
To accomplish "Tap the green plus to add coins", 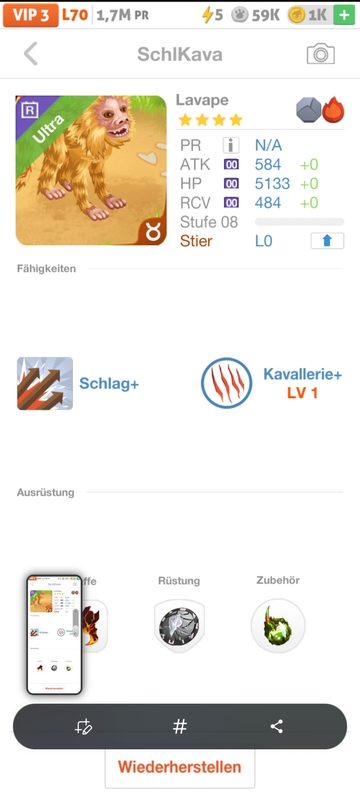I will 344,15.
